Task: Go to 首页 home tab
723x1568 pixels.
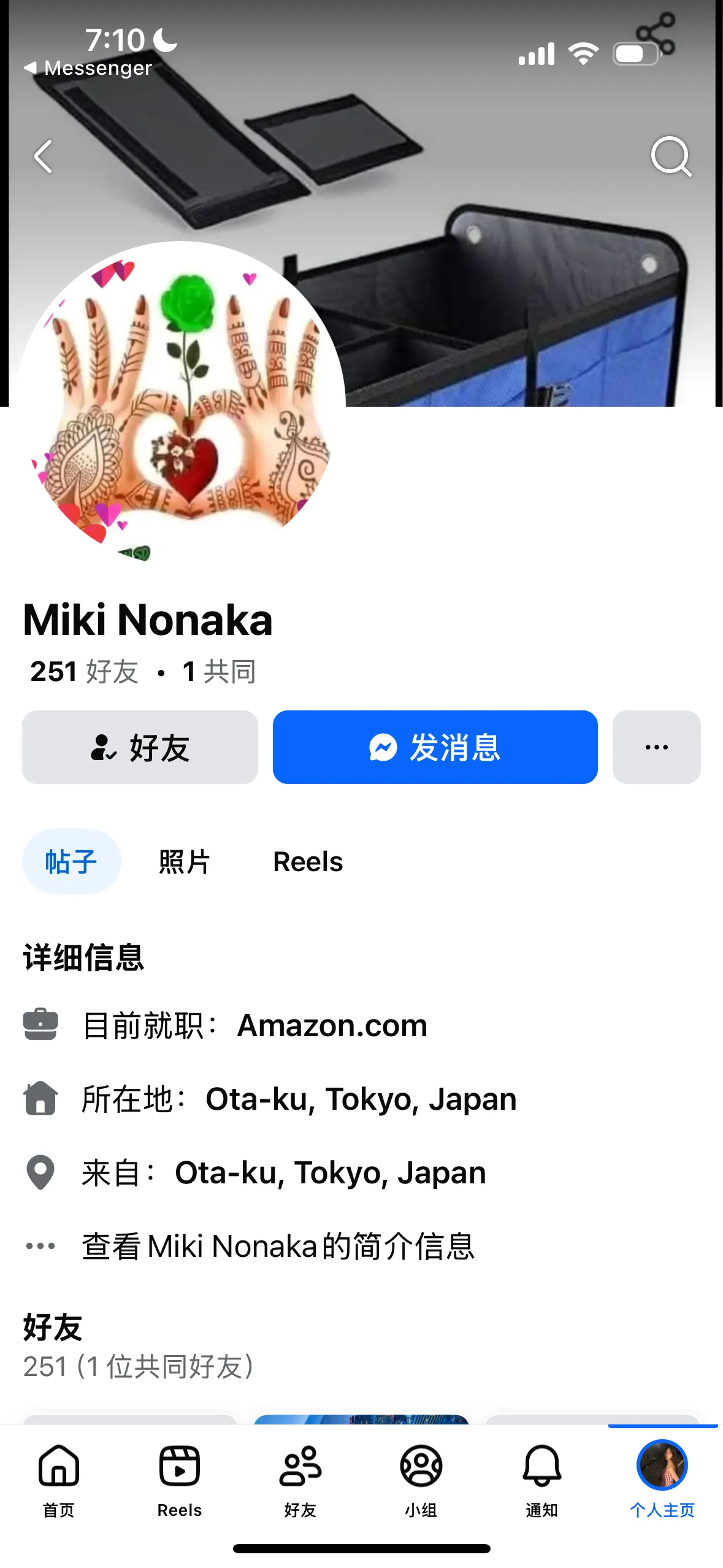Action: point(59,1478)
